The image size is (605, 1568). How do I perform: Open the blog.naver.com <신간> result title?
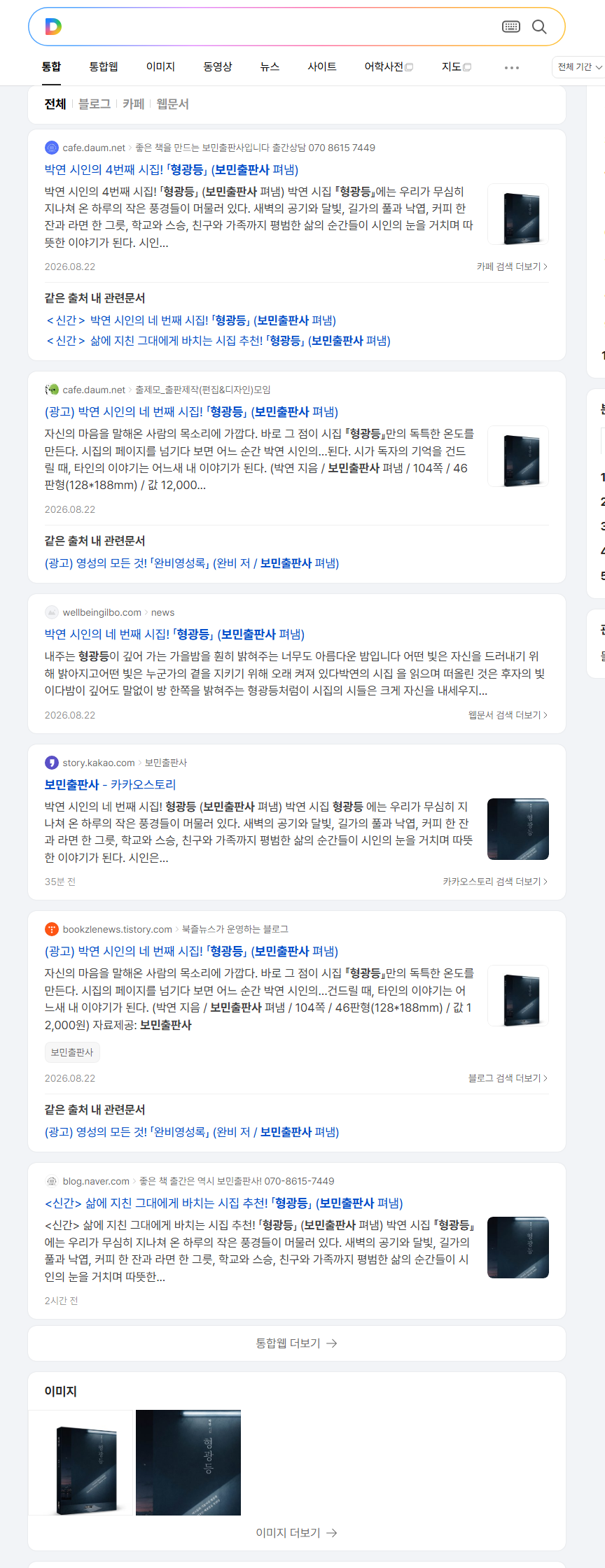[x=224, y=1203]
